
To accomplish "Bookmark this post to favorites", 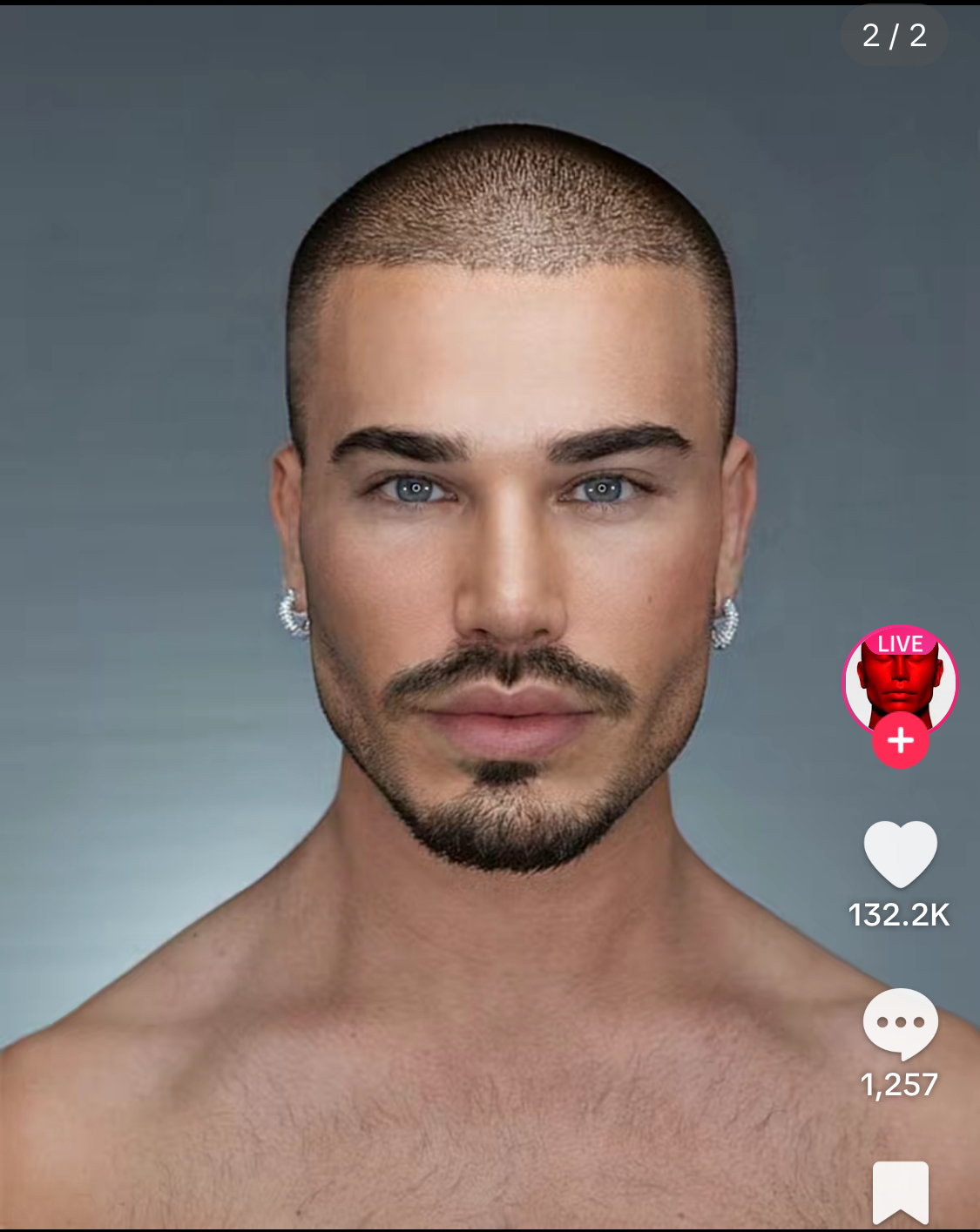I will click(x=900, y=1191).
